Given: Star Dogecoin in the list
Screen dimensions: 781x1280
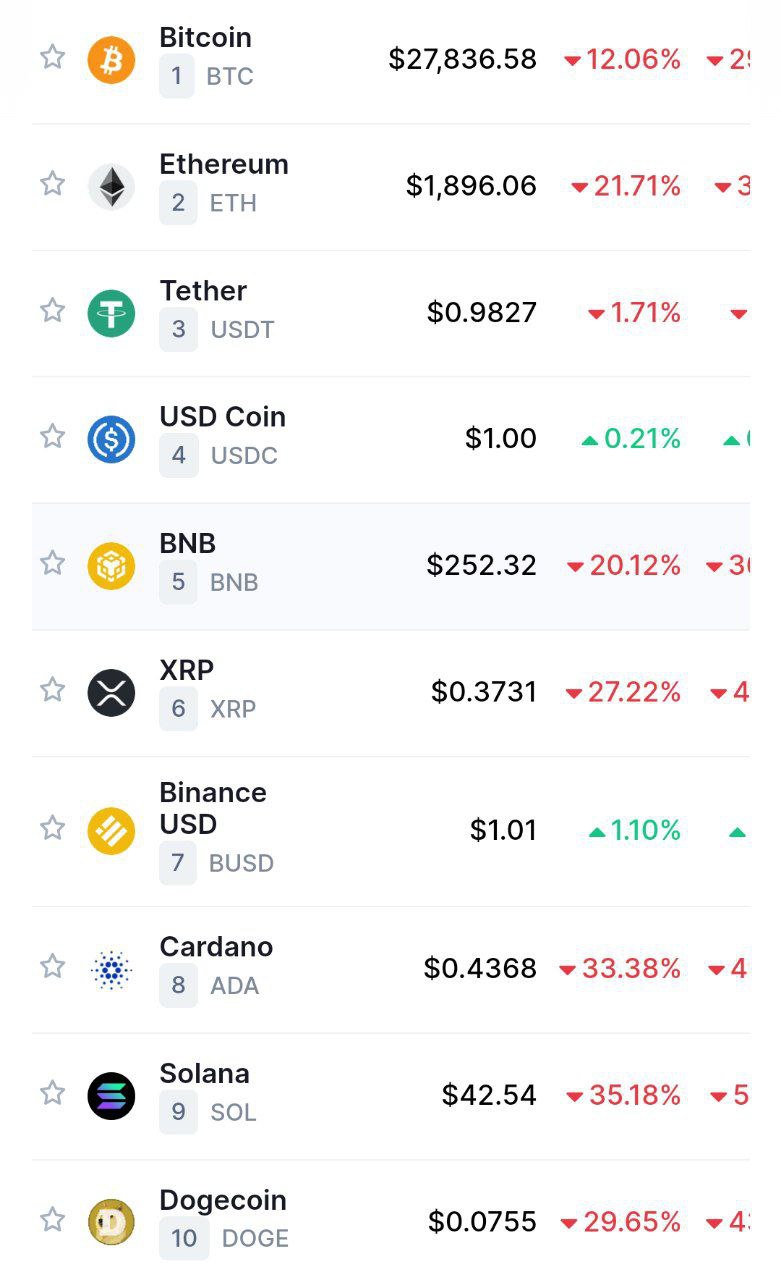Looking at the screenshot, I should 52,1220.
